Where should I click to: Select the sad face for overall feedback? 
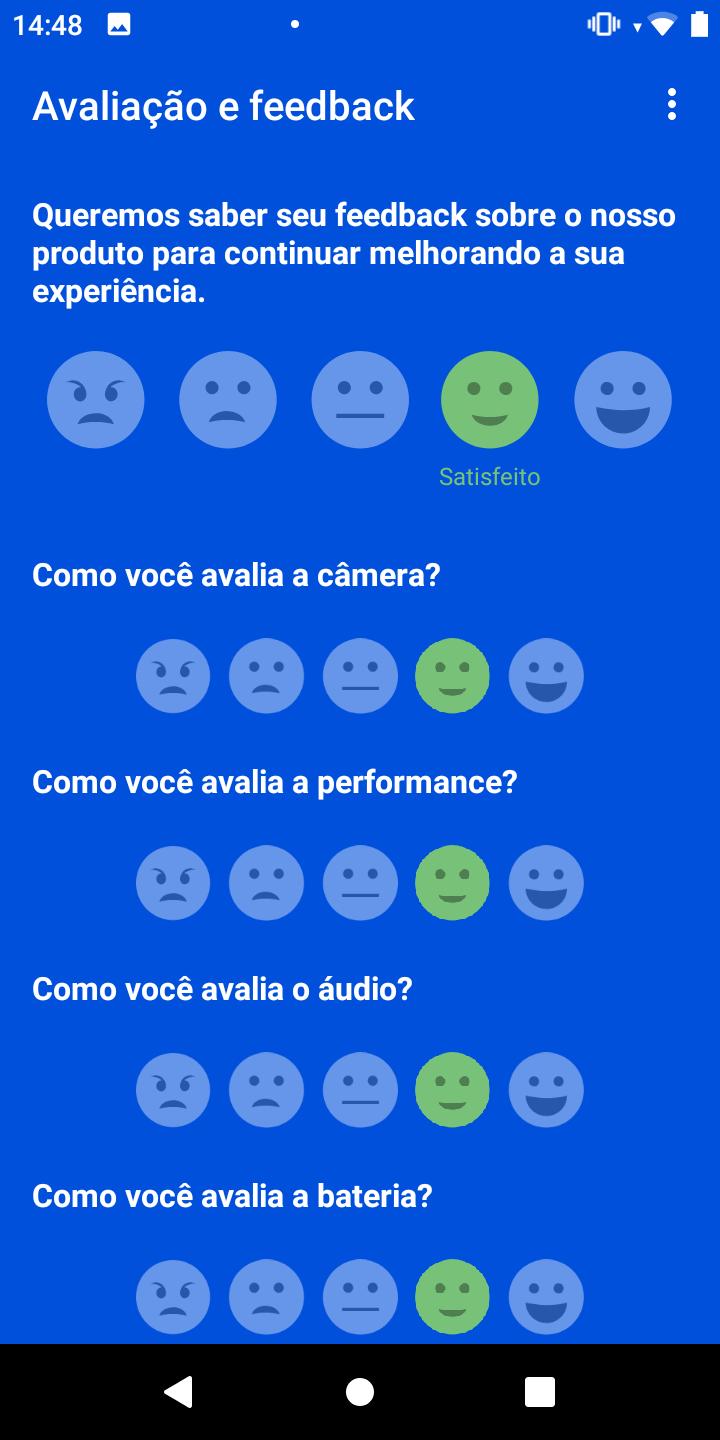tap(227, 399)
